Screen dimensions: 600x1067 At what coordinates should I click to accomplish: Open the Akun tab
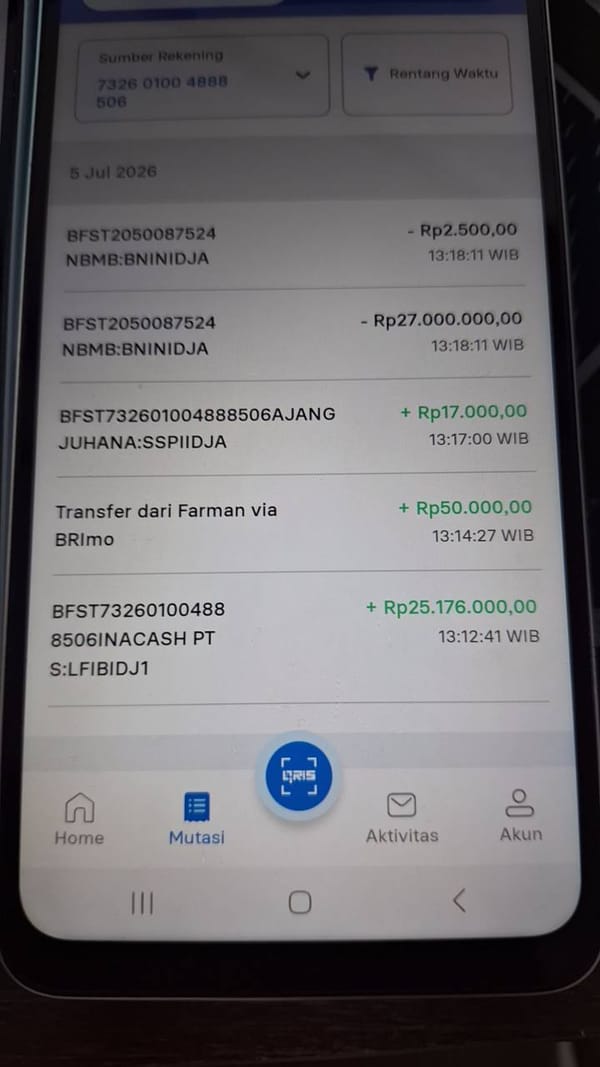(x=520, y=815)
